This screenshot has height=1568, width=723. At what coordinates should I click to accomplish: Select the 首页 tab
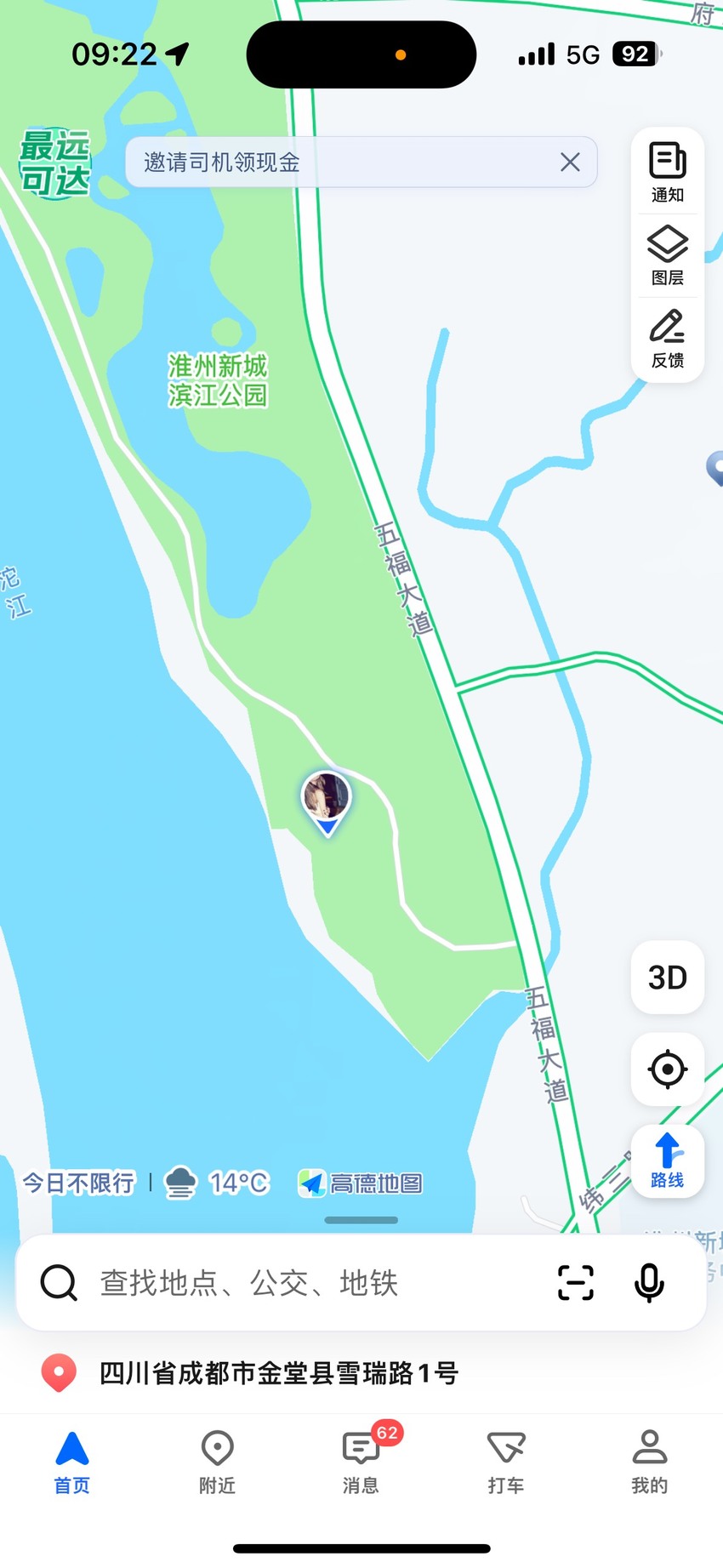(72, 1462)
